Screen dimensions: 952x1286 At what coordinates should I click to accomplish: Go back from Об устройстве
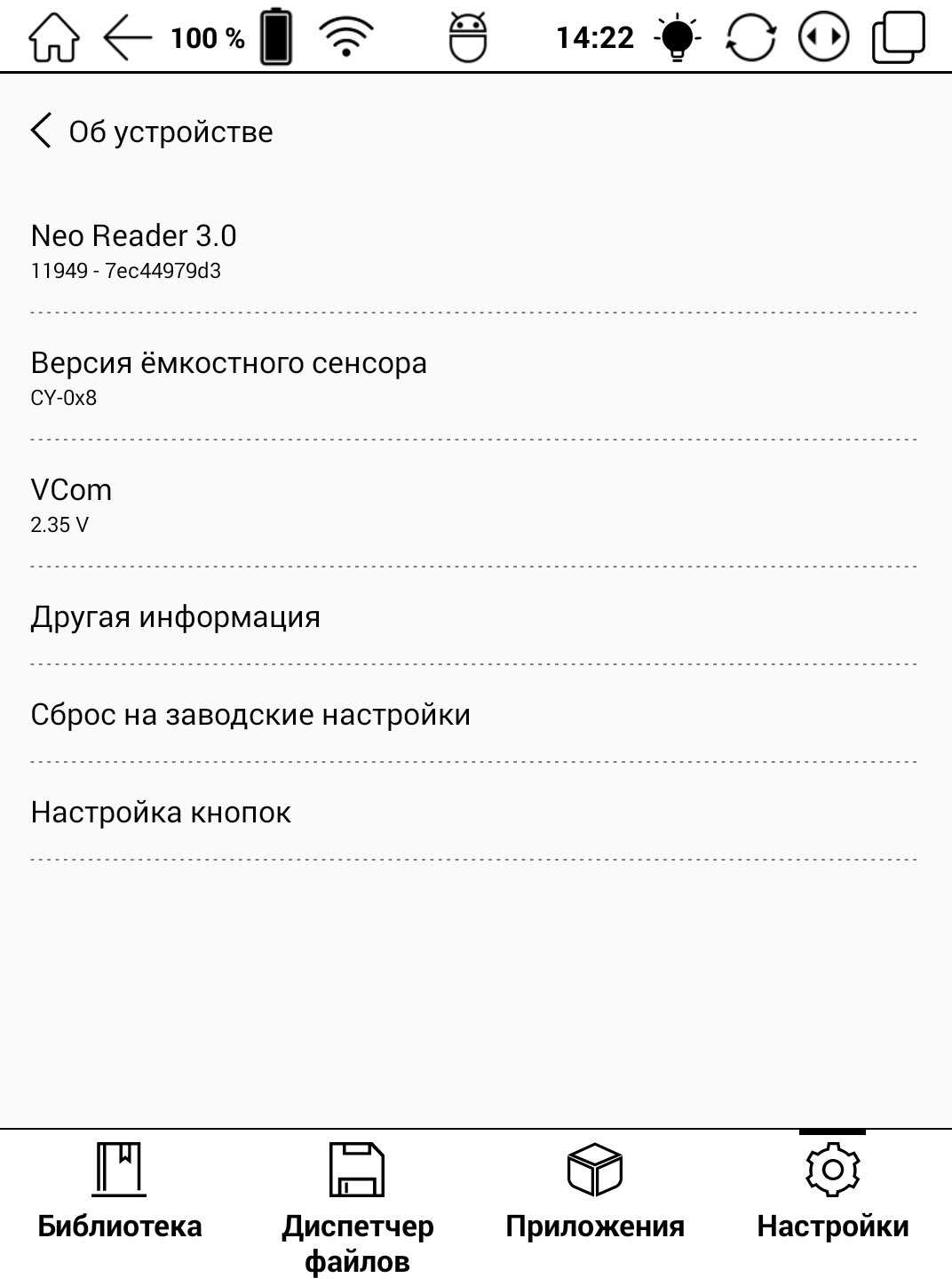[x=41, y=131]
